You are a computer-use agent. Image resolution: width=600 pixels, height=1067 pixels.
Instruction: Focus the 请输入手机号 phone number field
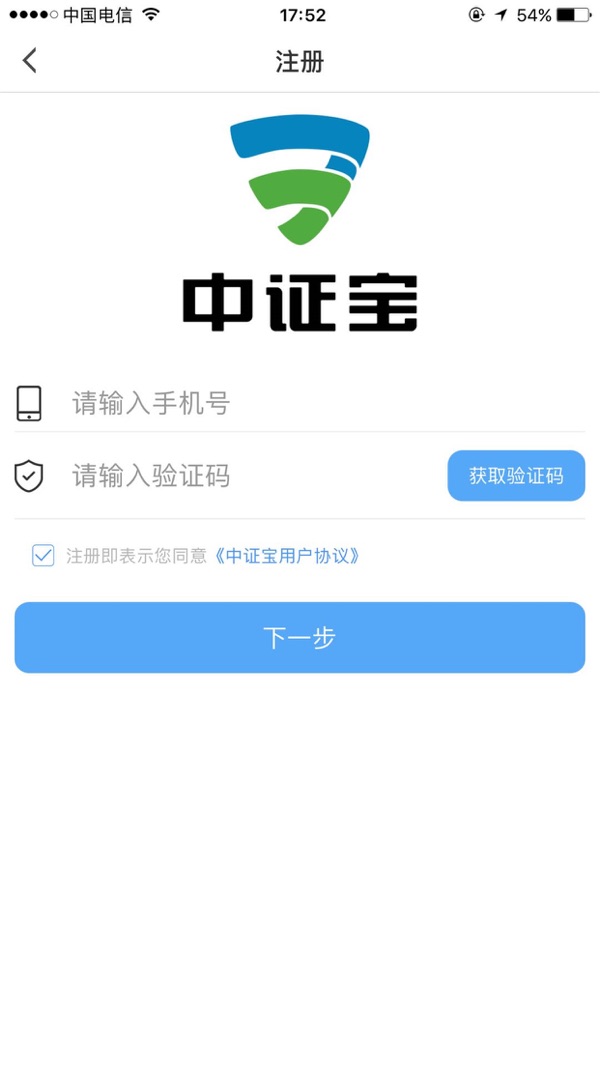[x=300, y=404]
